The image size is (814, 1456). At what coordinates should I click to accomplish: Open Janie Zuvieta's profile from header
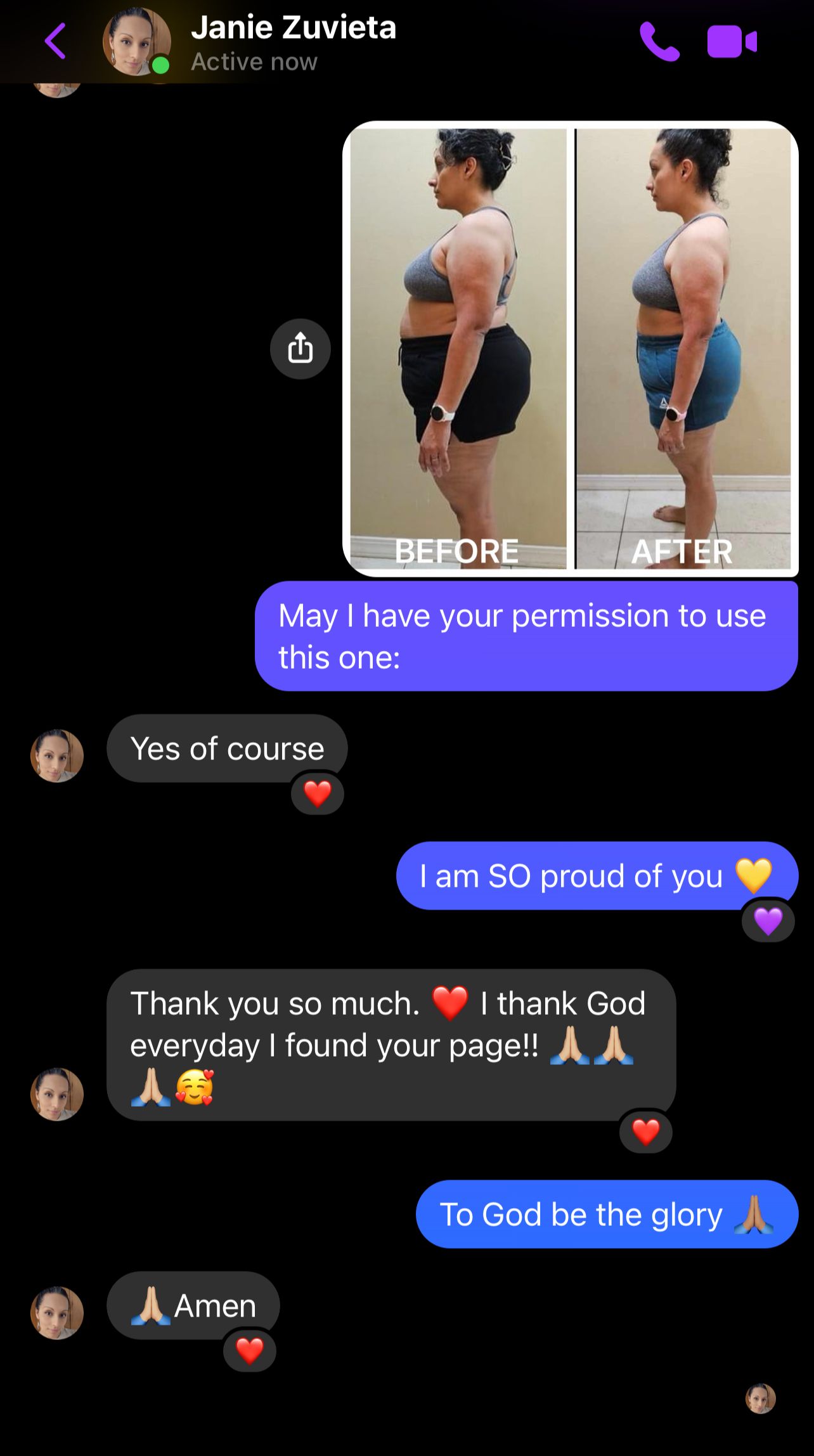[293, 42]
